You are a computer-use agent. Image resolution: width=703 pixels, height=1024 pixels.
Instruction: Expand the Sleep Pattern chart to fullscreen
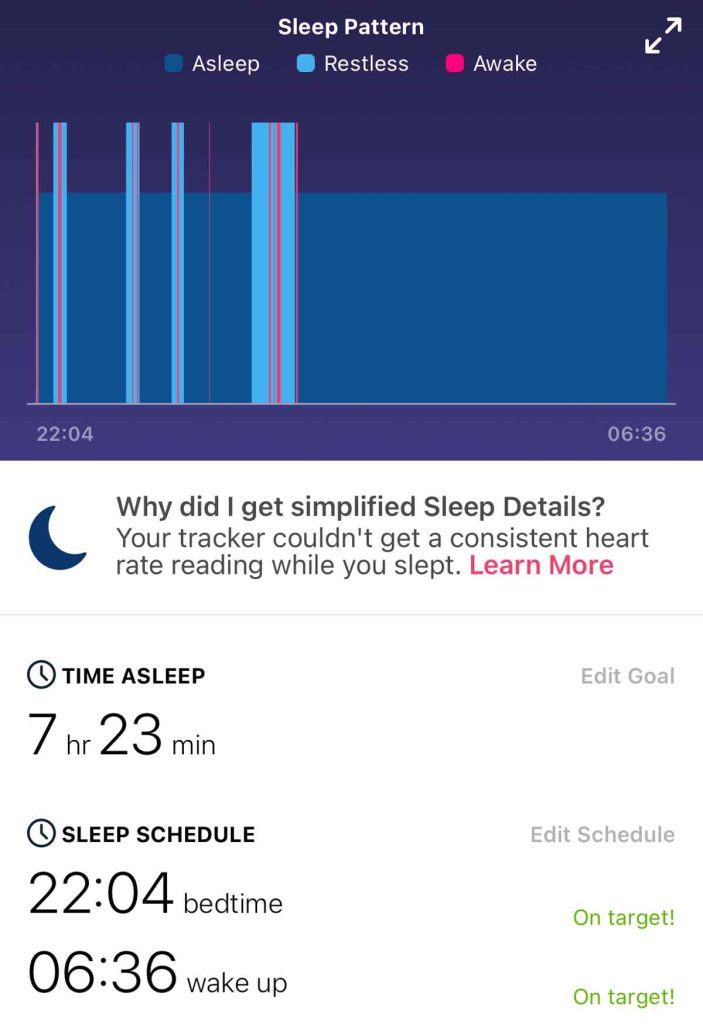click(x=663, y=36)
